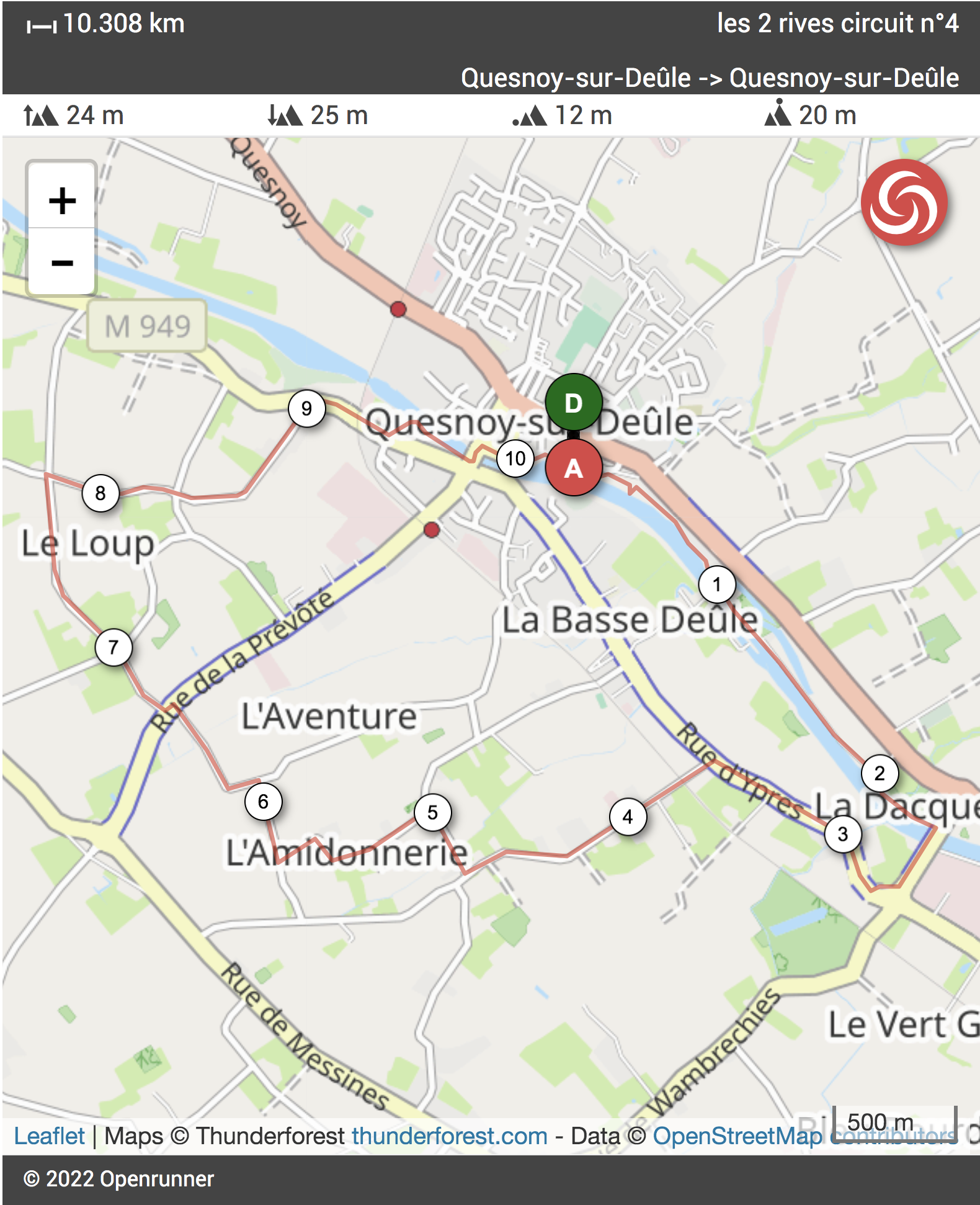Select the red arrival marker A
The height and width of the screenshot is (1205, 980).
tap(574, 468)
